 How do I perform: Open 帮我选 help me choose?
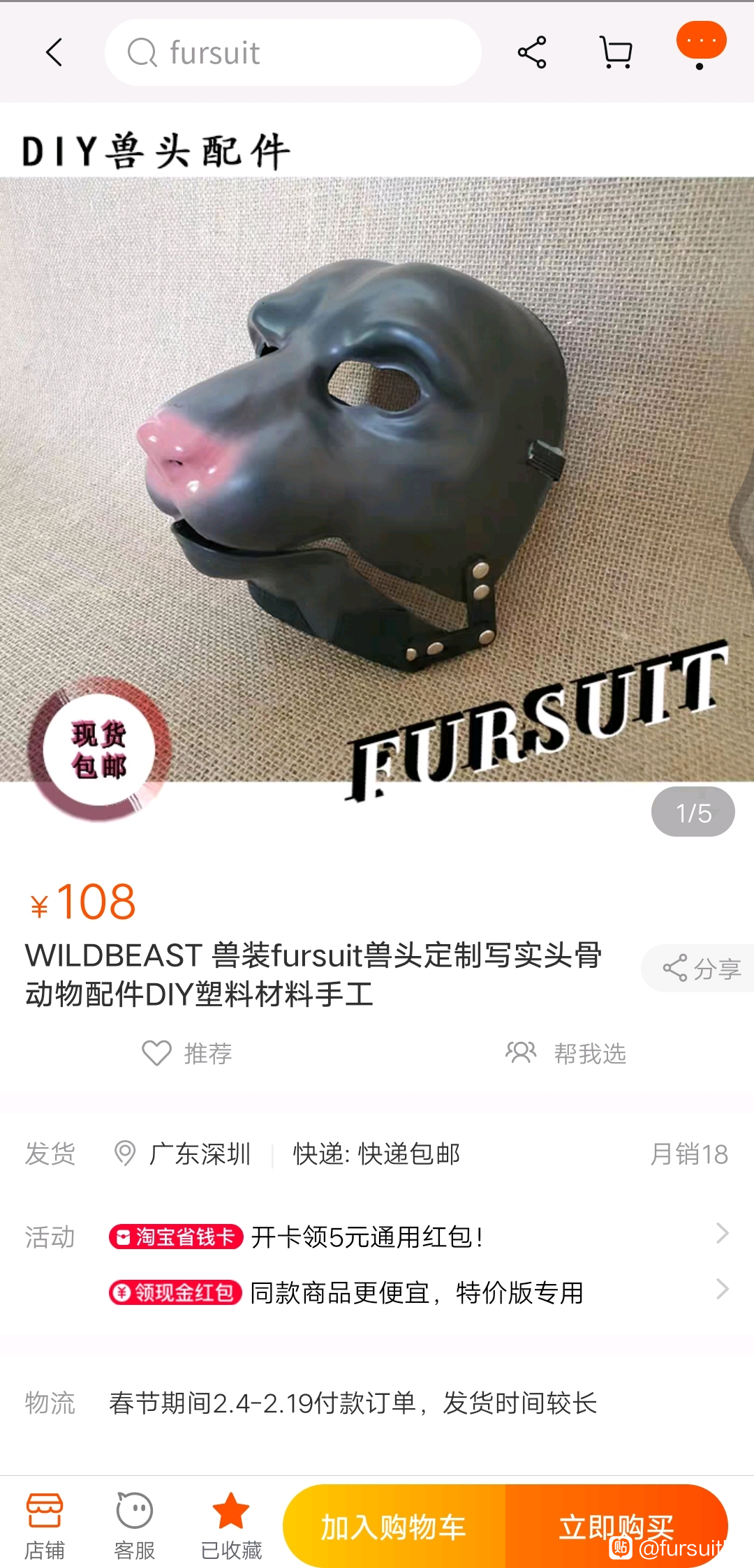566,1053
